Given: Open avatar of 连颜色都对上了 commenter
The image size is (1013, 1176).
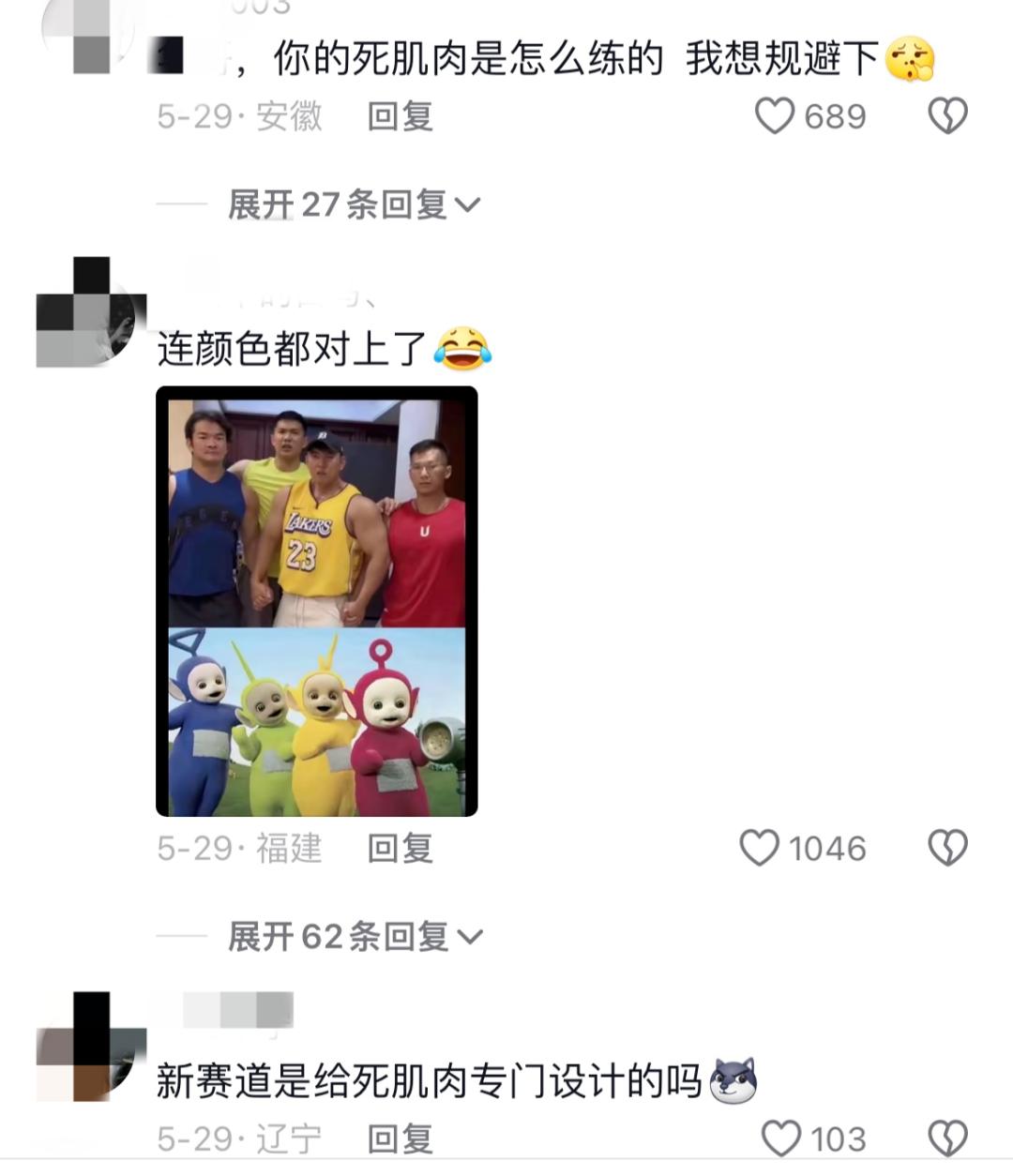Looking at the screenshot, I should (91, 312).
